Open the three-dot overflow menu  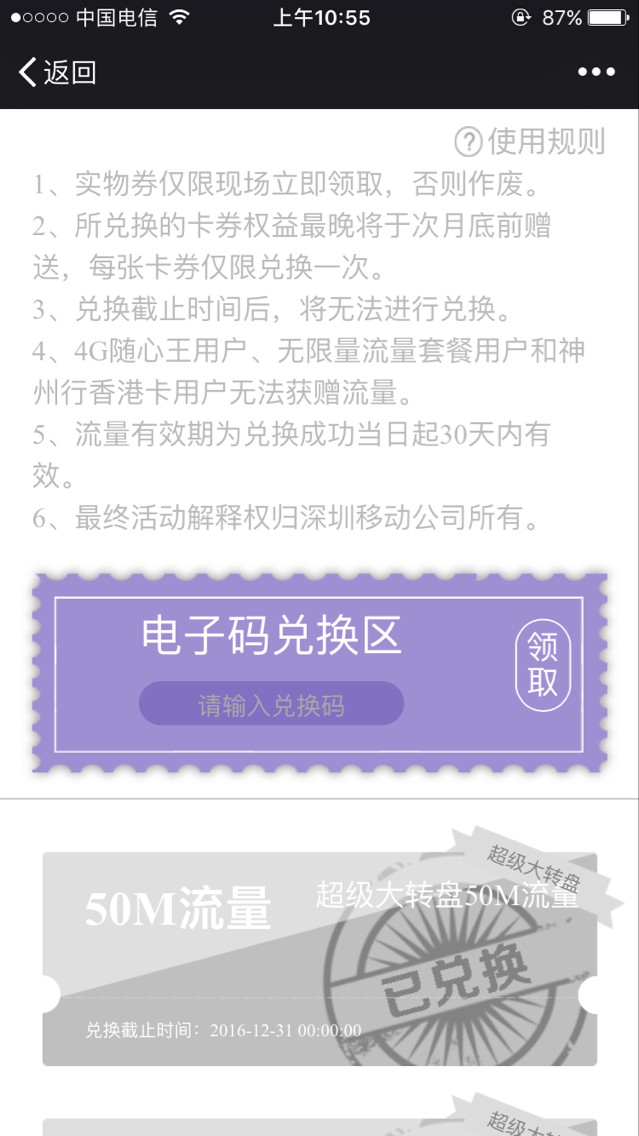pos(596,72)
